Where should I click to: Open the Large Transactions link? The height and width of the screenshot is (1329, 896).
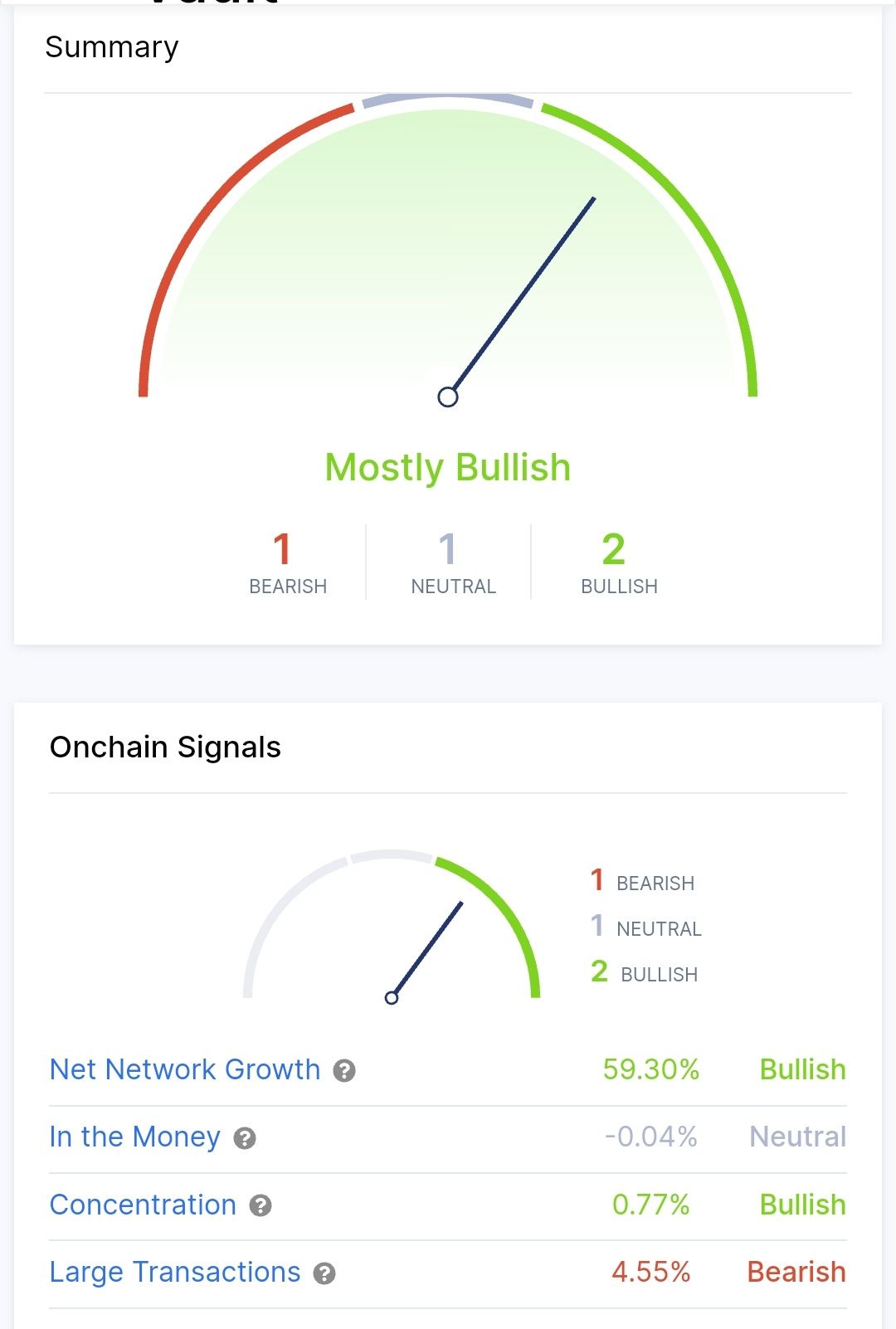pos(174,1272)
